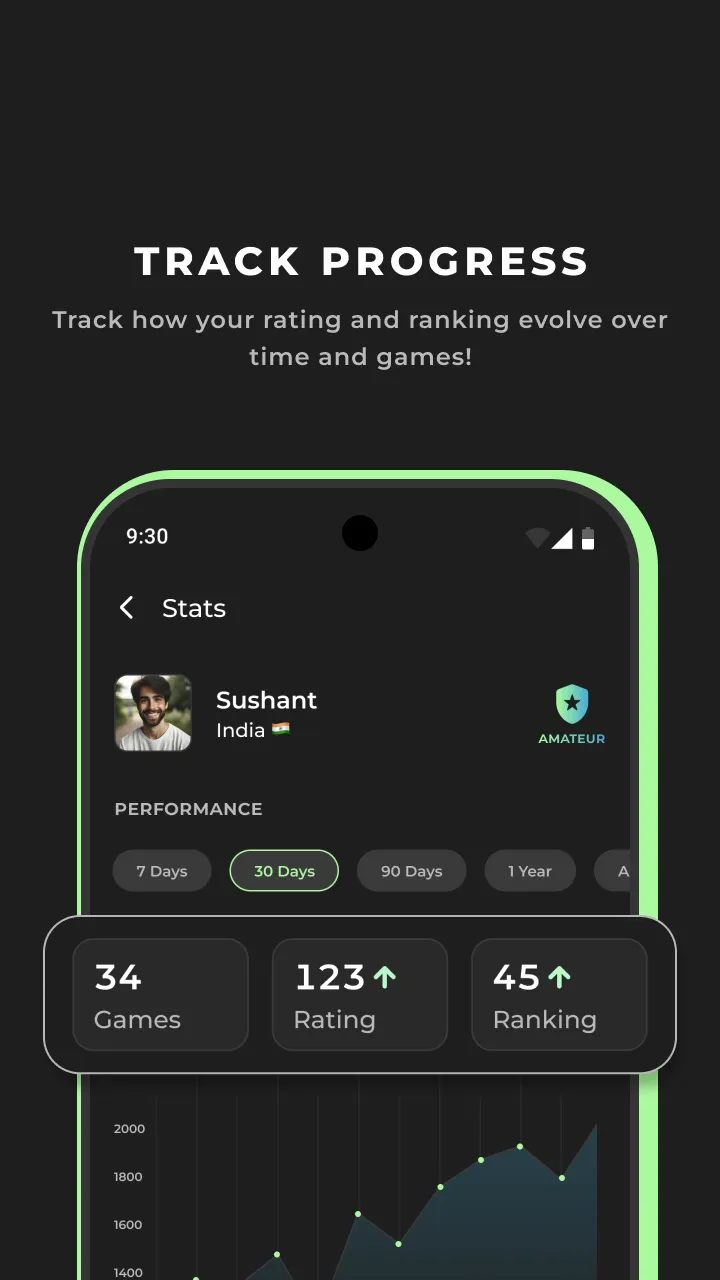
Task: Enable the 90 Days filter
Action: (x=411, y=870)
